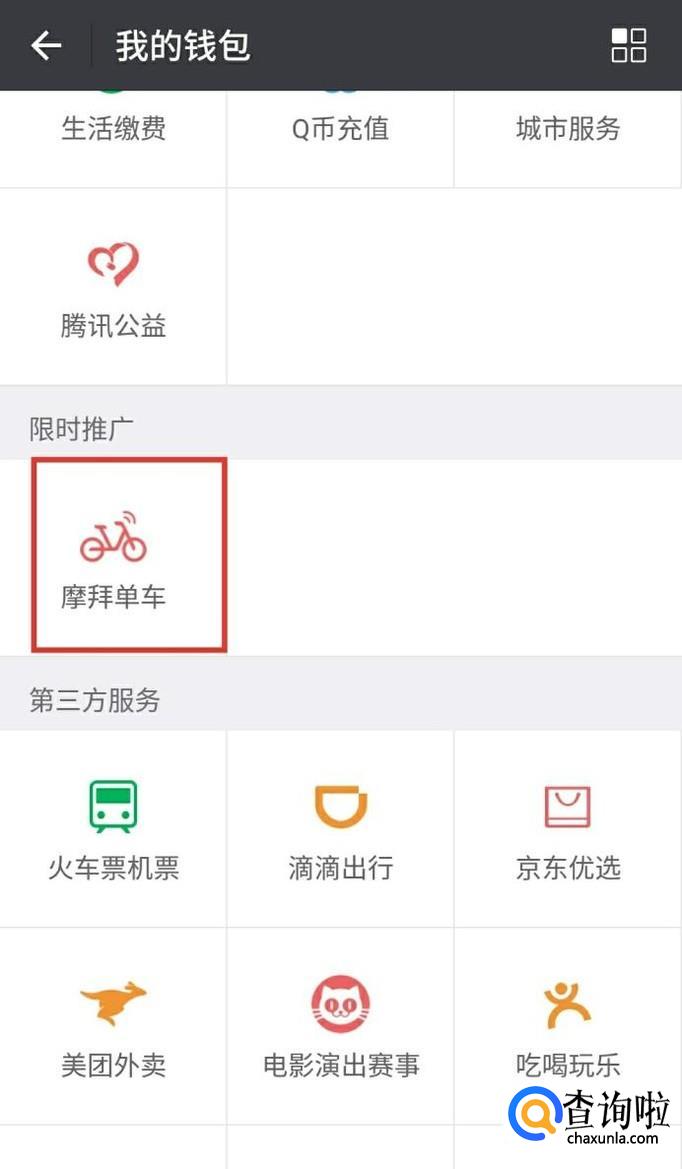Open 火车票机票 tickets

[x=113, y=828]
